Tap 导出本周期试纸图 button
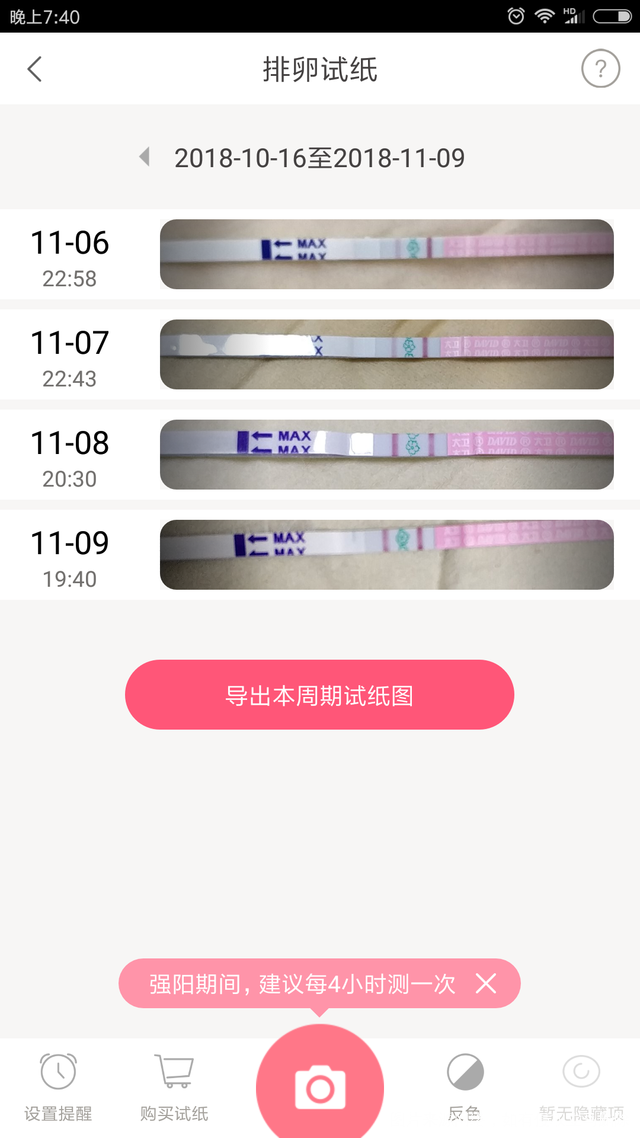The image size is (640, 1138). [x=319, y=695]
